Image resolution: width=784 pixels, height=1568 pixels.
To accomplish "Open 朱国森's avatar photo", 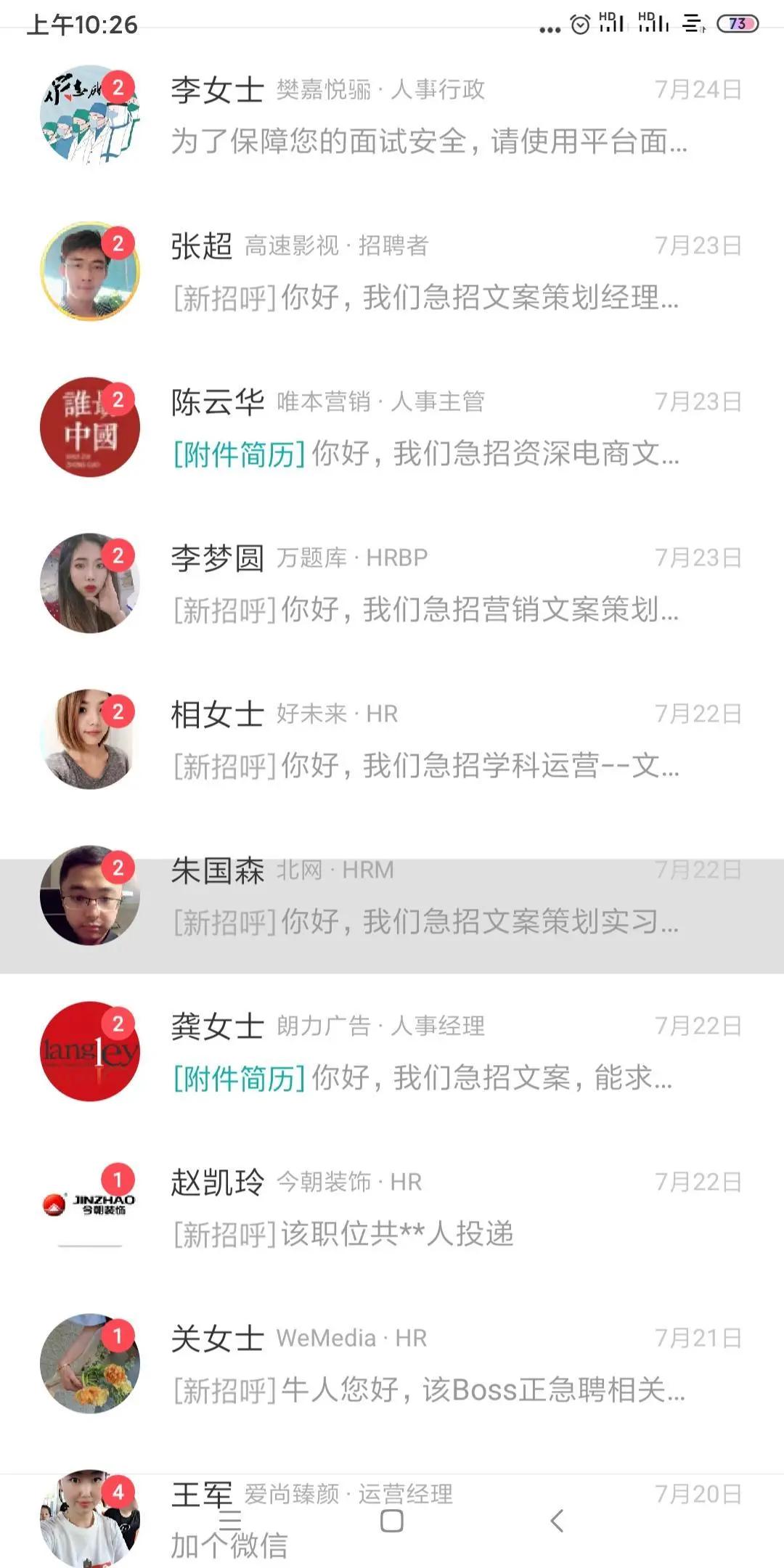I will click(x=89, y=897).
